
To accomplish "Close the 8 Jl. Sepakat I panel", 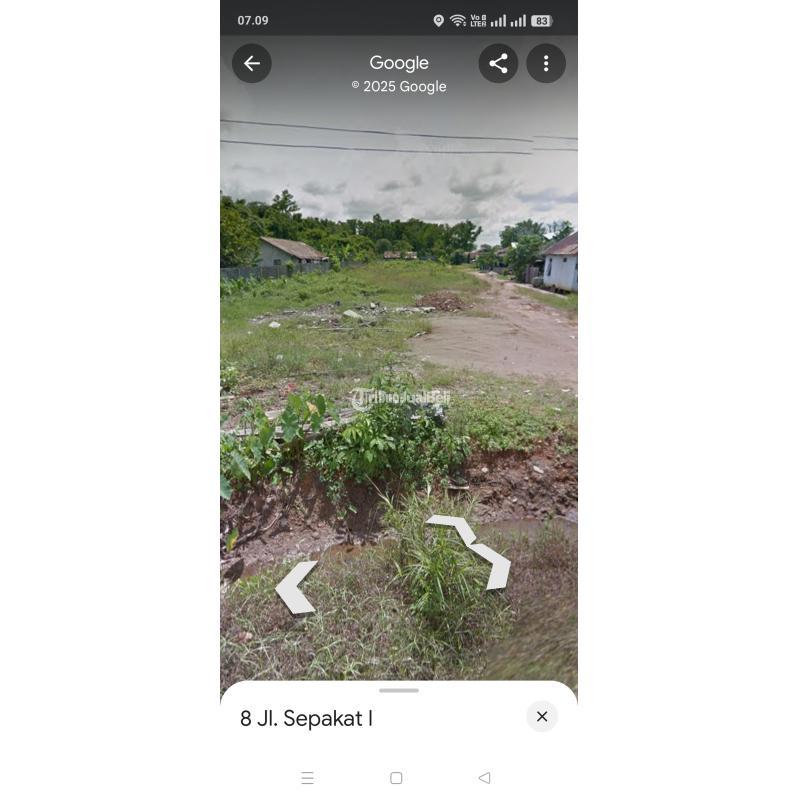I will click(x=542, y=716).
